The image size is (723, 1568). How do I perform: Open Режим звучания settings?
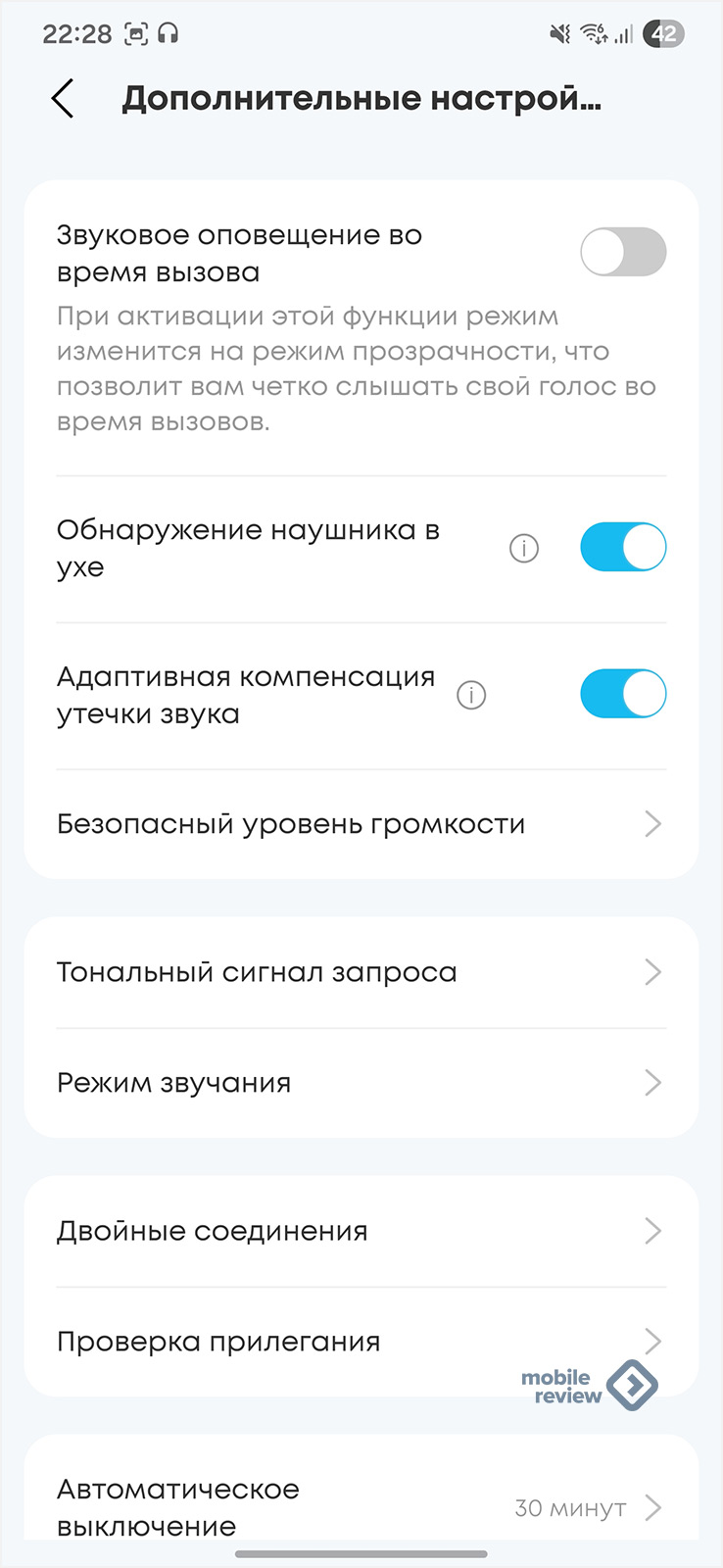pos(361,1083)
